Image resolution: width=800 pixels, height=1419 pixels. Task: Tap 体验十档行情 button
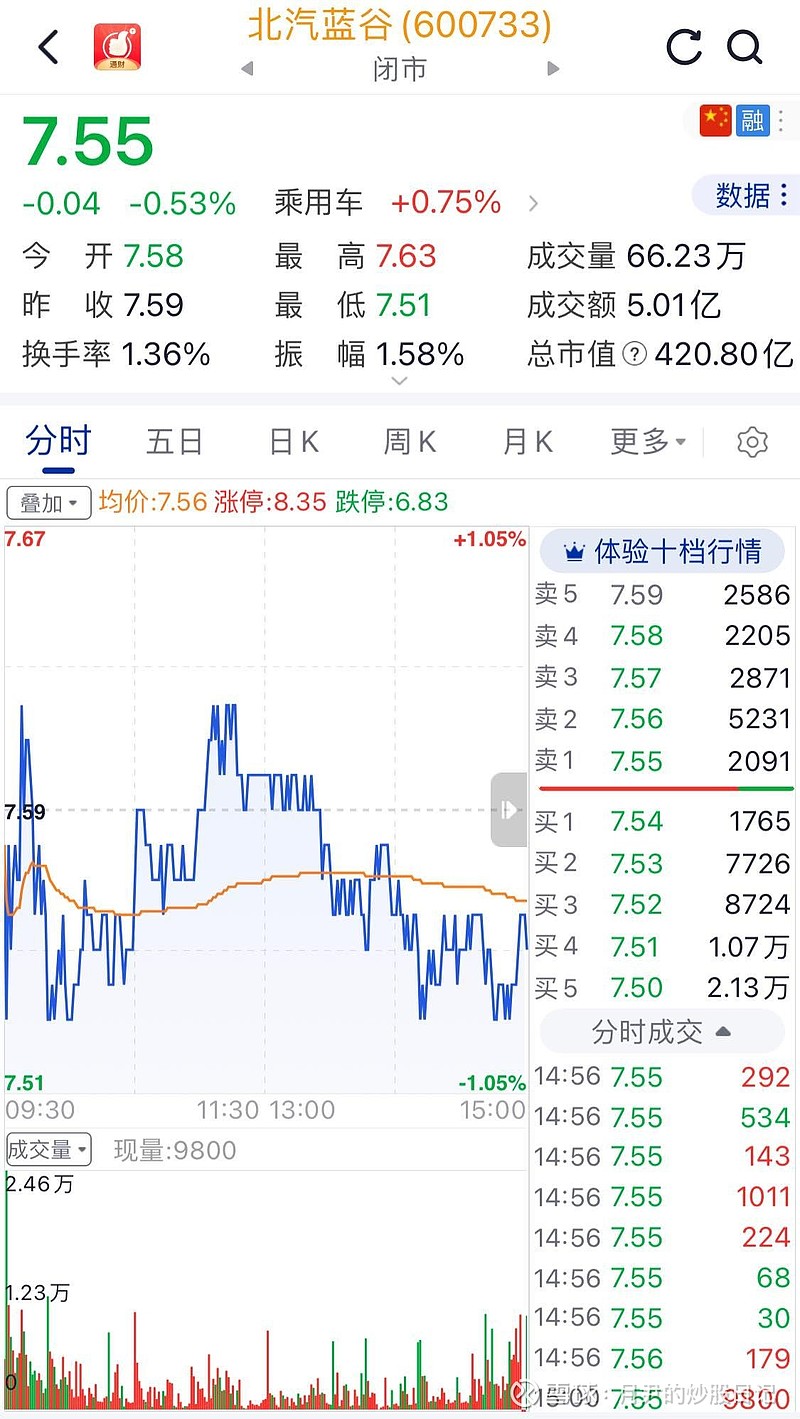coord(663,552)
